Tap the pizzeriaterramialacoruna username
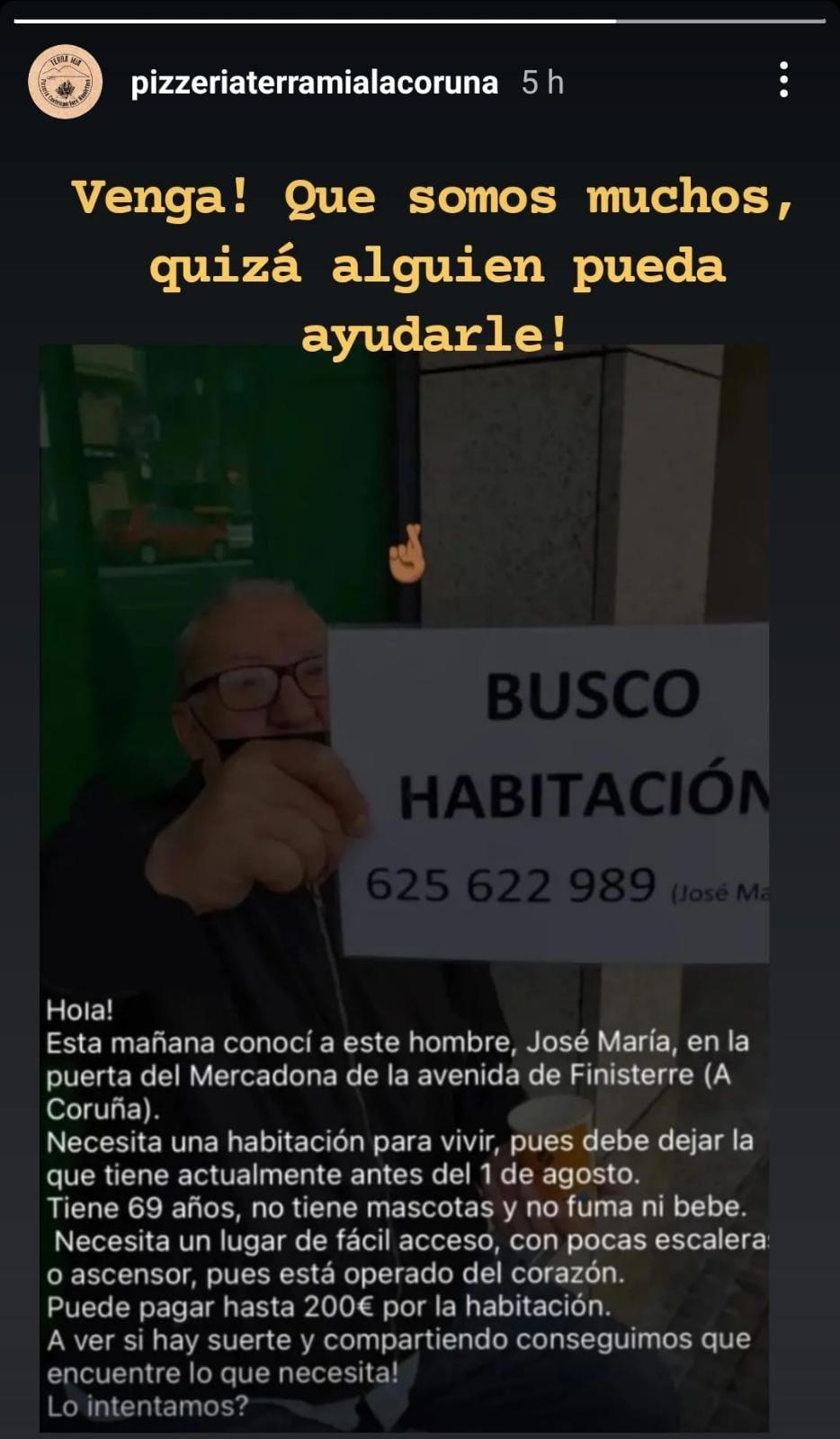 click(x=314, y=83)
